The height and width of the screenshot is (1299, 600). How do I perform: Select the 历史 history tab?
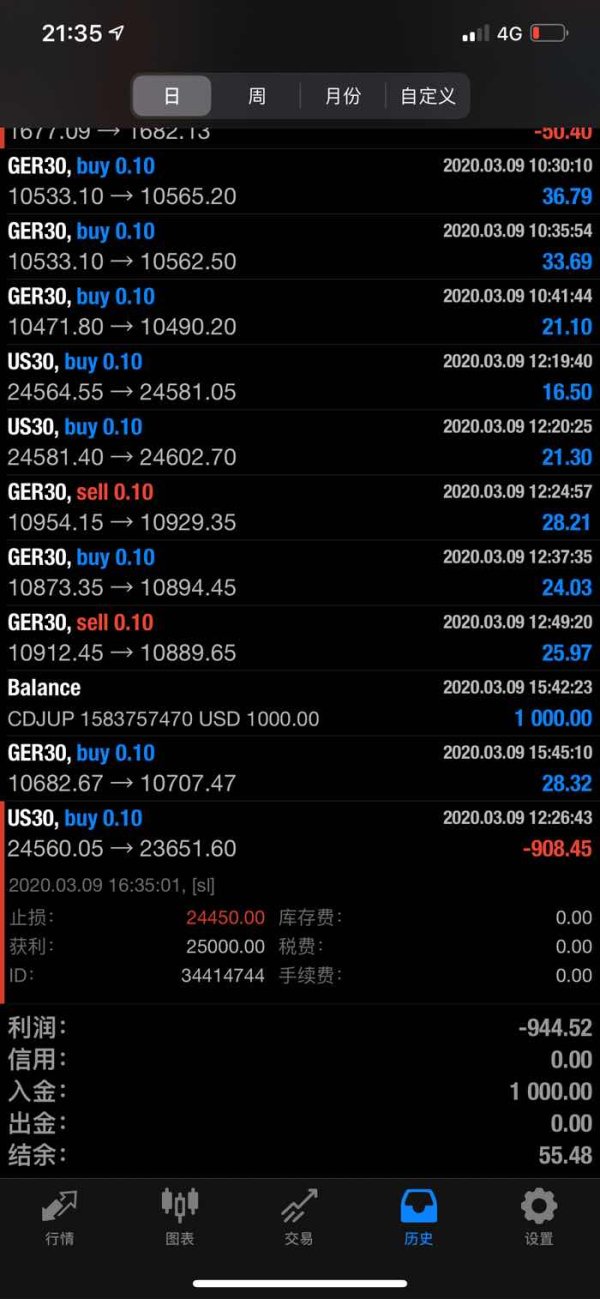coord(419,1217)
